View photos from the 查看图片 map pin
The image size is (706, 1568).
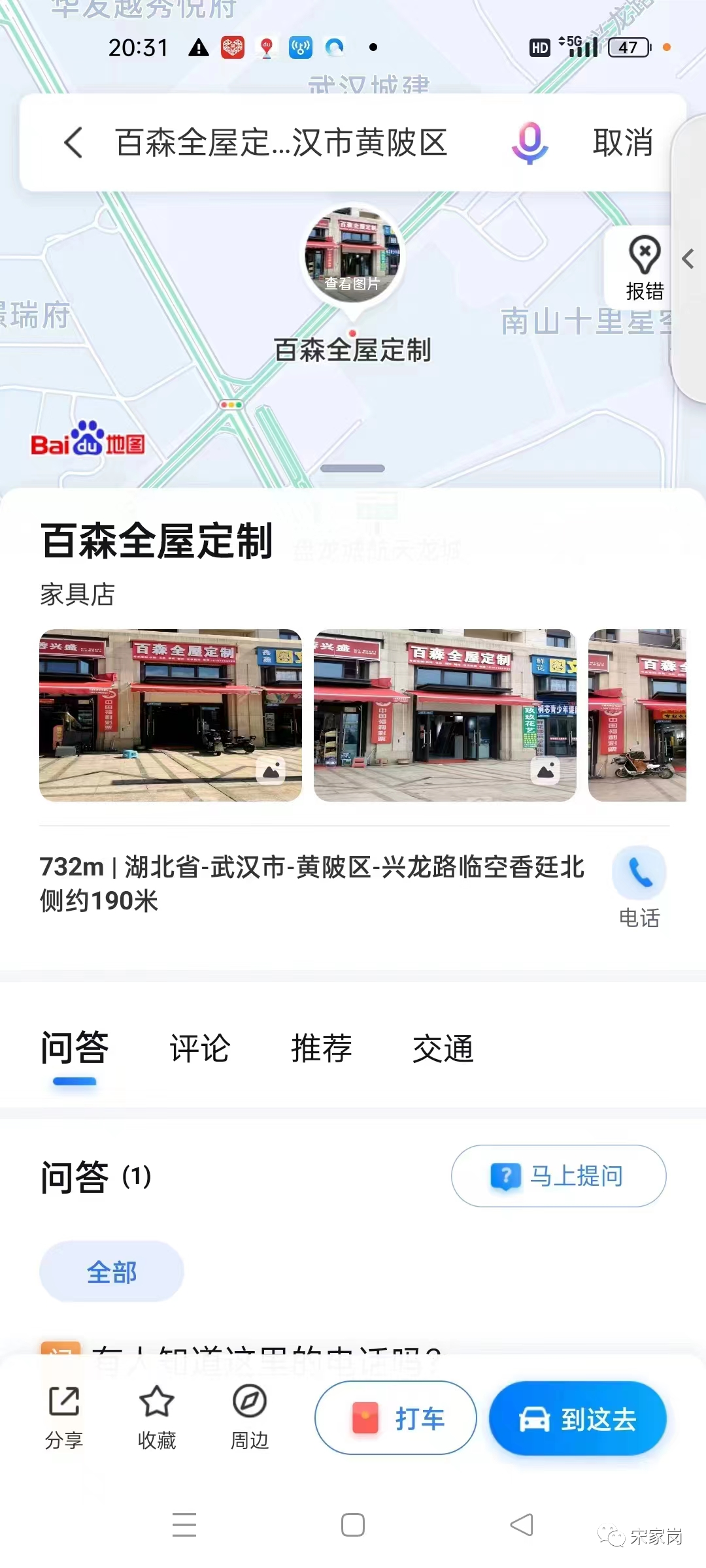point(353,255)
